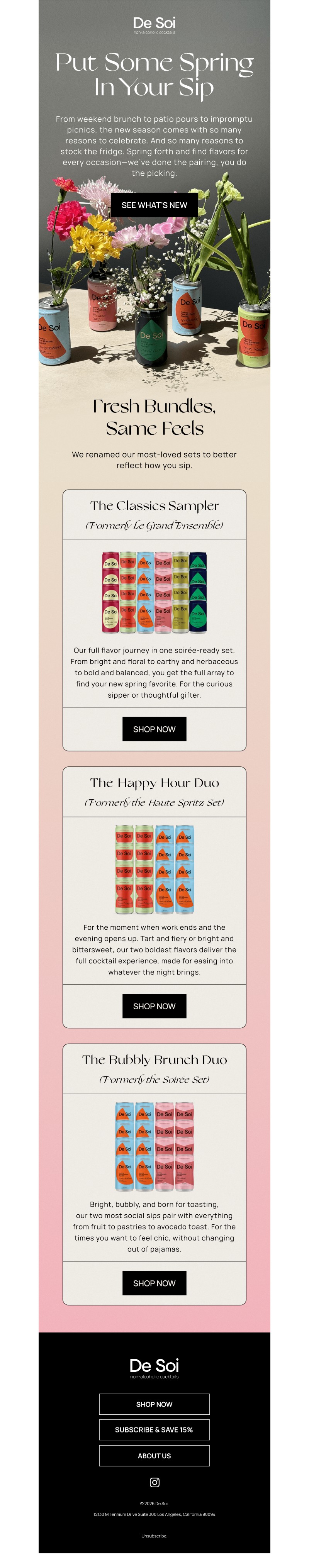Shop The Classics Sampler bundle

154,729
